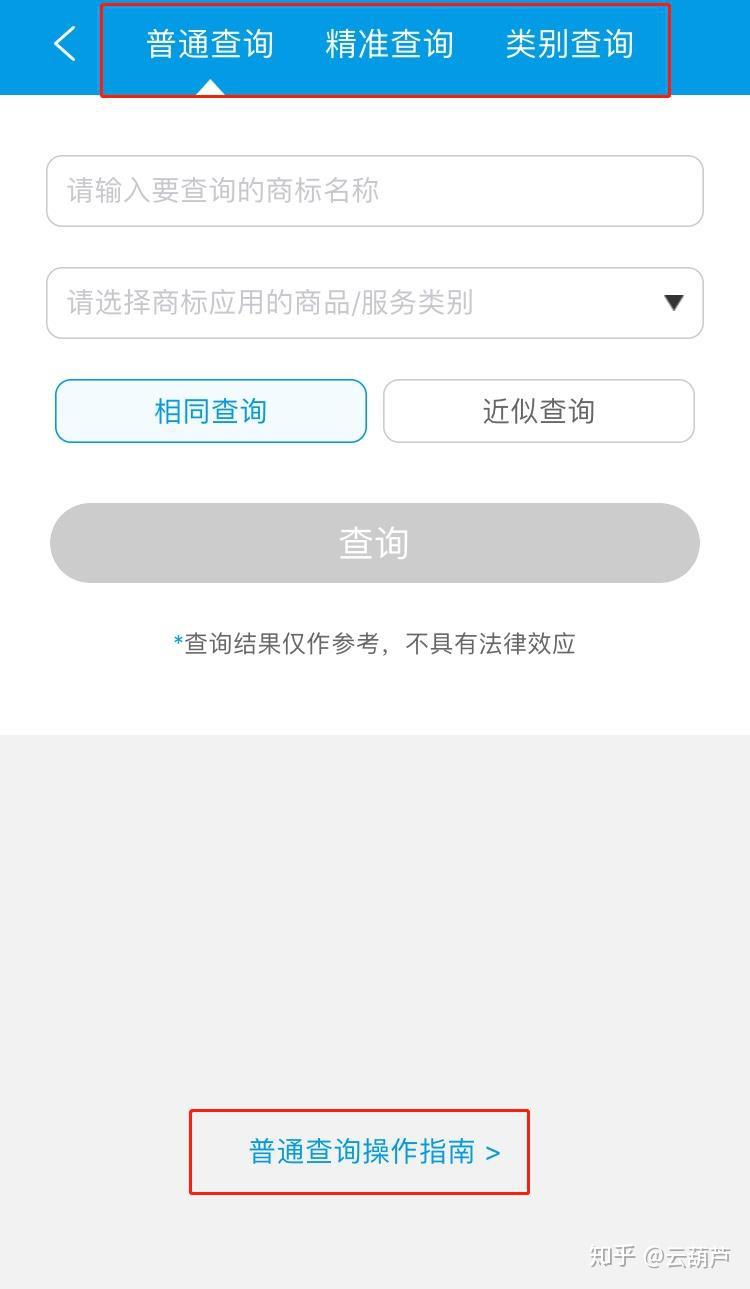Open the 普通查询操作指南 link

[374, 1152]
